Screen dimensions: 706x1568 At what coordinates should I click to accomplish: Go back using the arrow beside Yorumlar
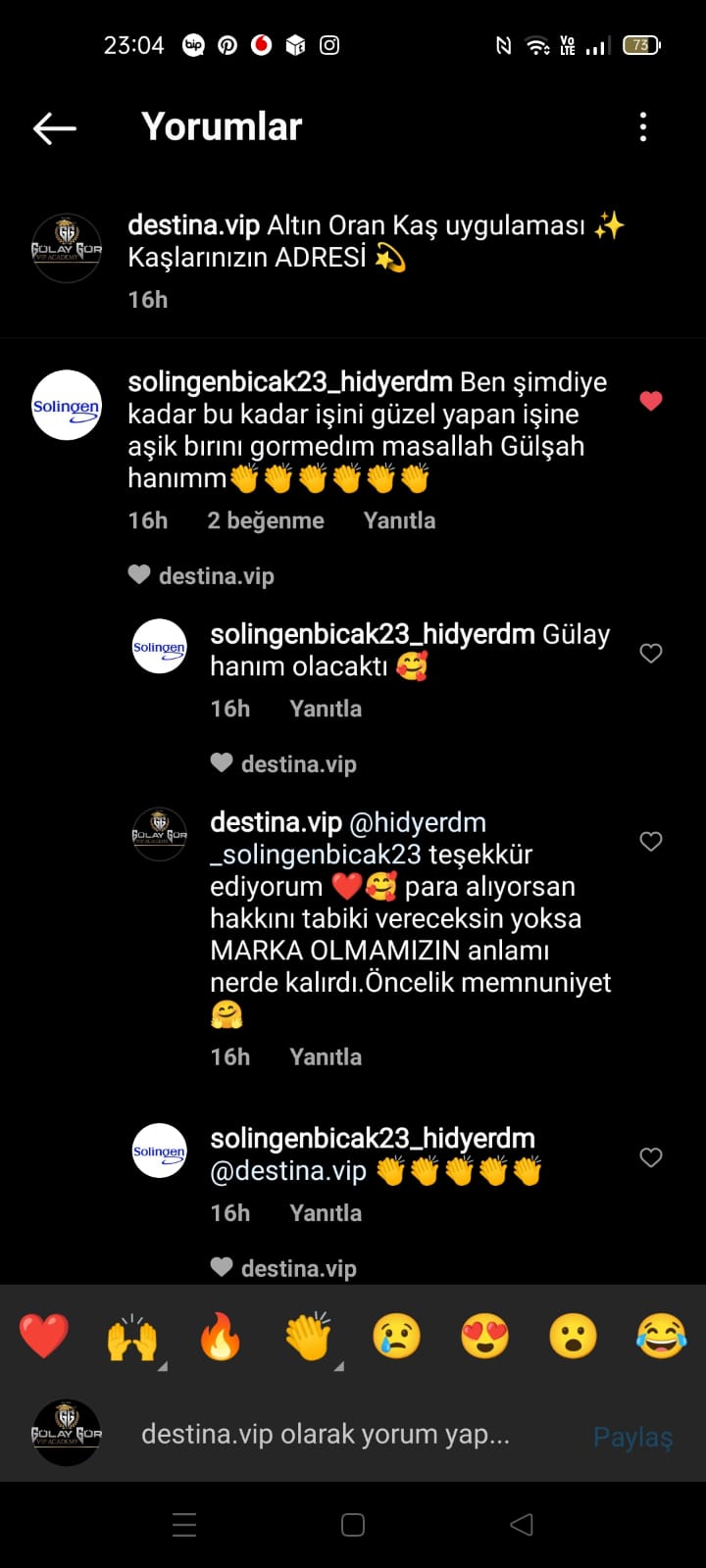[x=55, y=127]
